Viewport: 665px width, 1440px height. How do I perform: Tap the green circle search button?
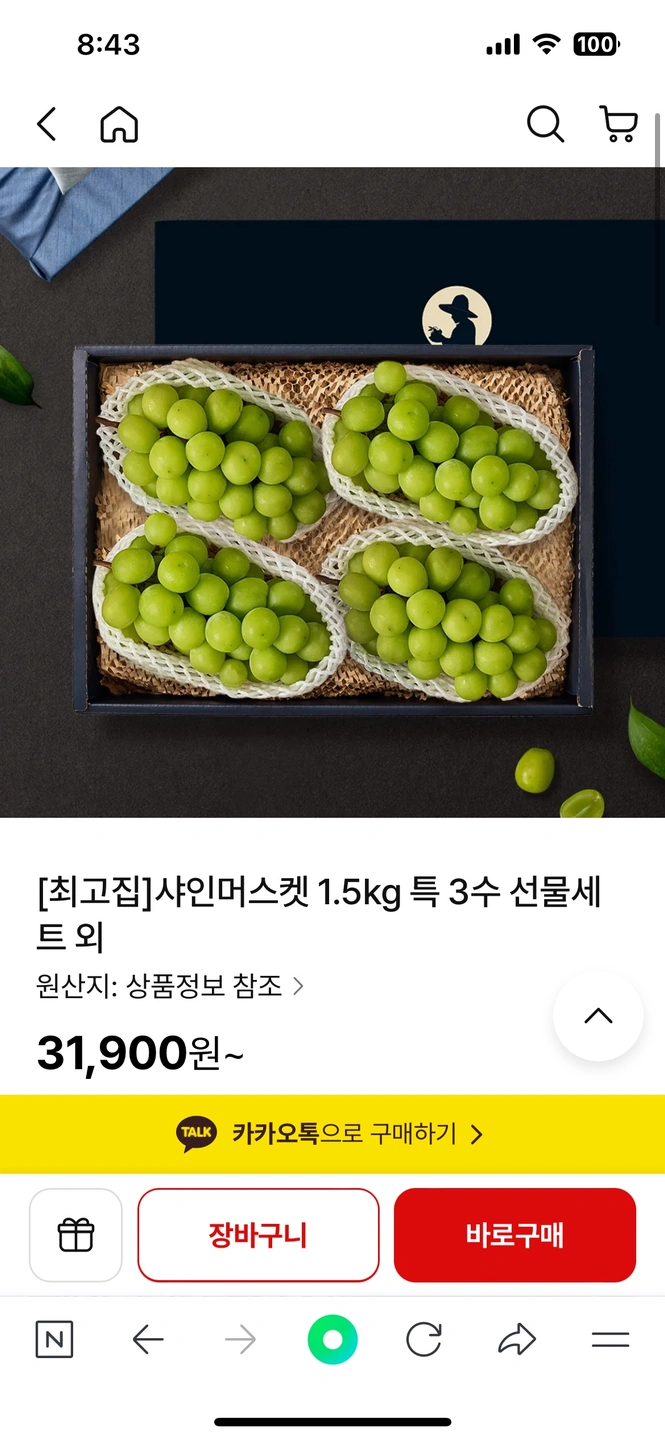(332, 1340)
